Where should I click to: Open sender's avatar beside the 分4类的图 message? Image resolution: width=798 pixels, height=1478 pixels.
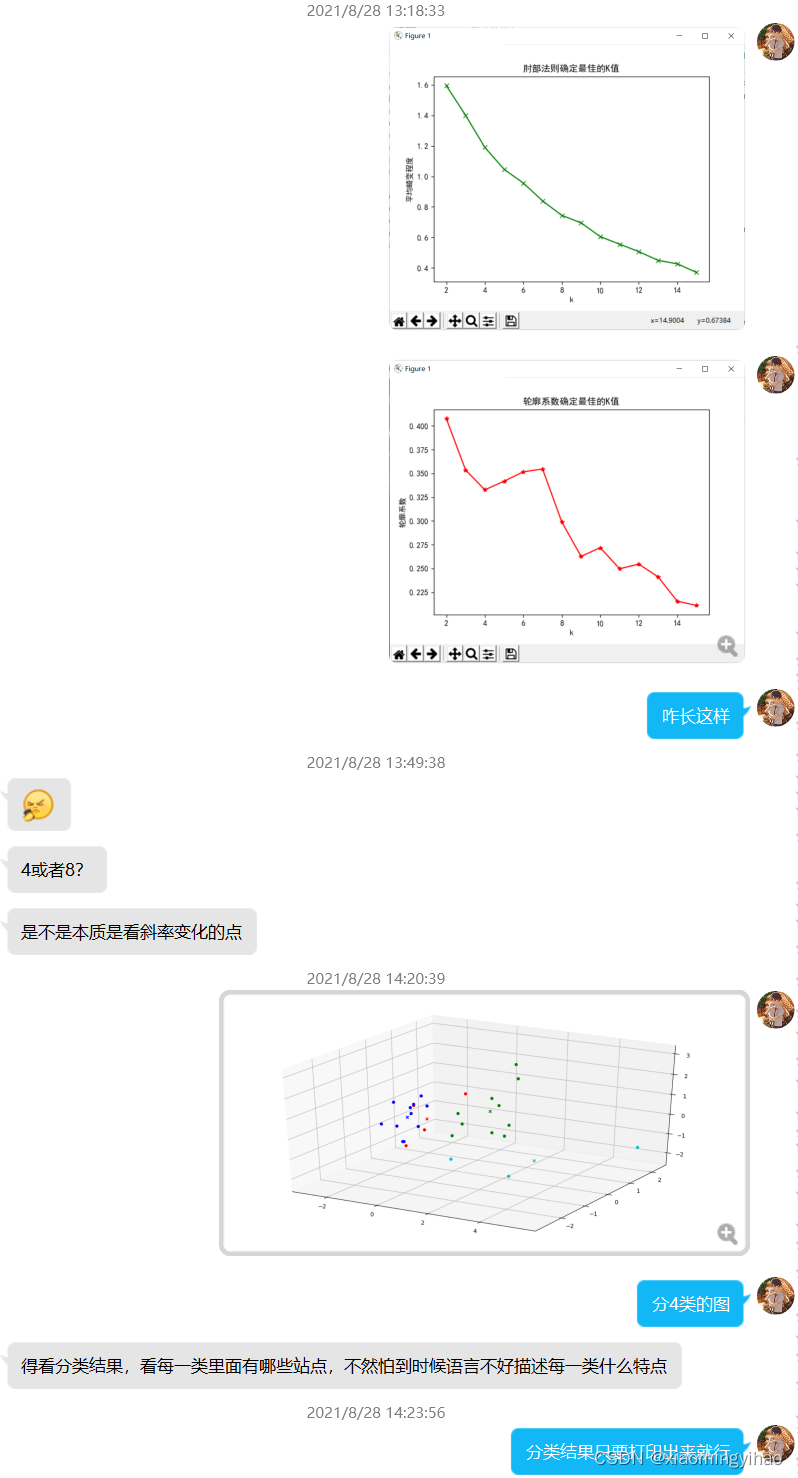(775, 1295)
